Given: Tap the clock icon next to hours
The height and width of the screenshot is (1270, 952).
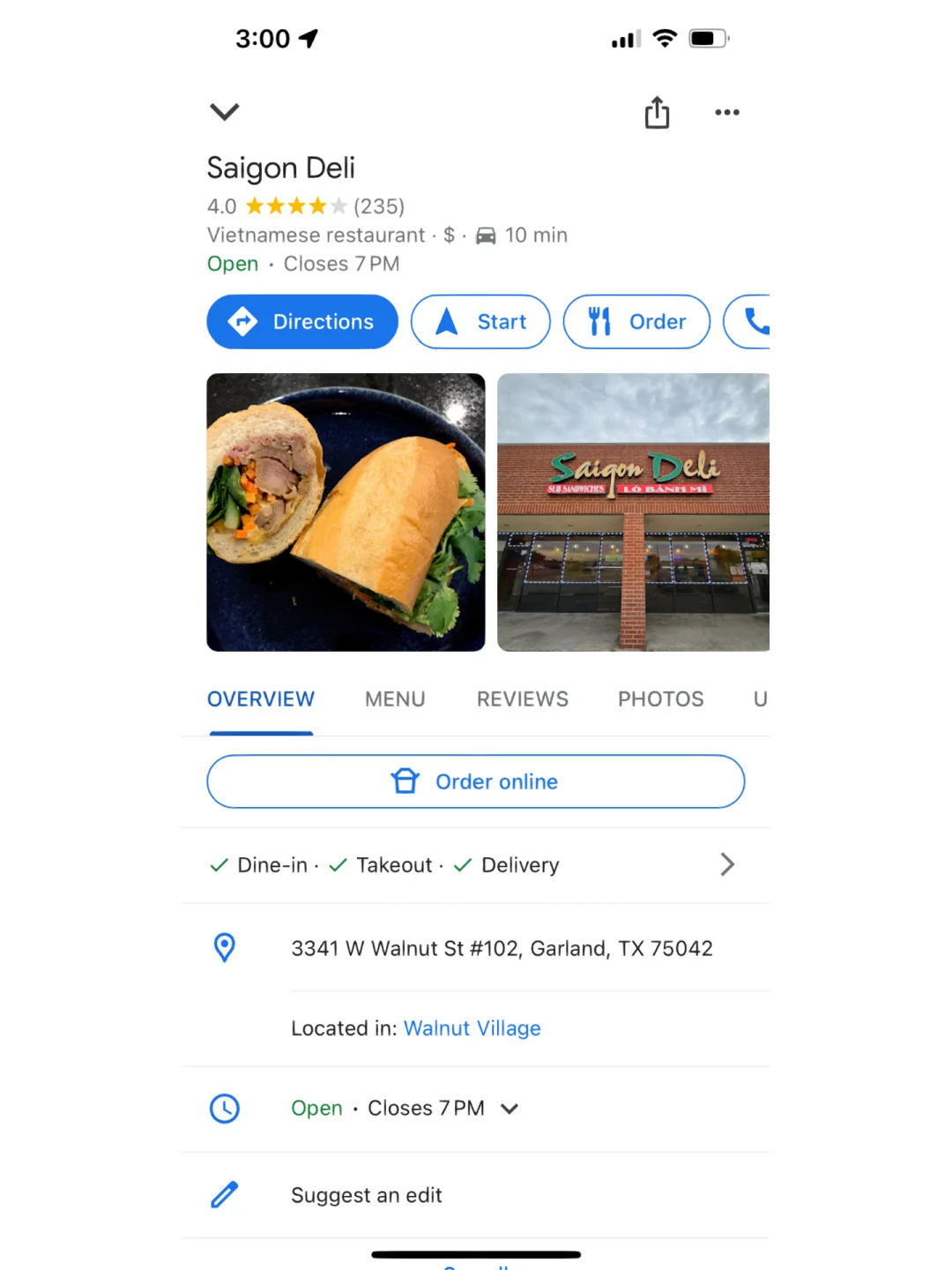Looking at the screenshot, I should pyautogui.click(x=225, y=1108).
